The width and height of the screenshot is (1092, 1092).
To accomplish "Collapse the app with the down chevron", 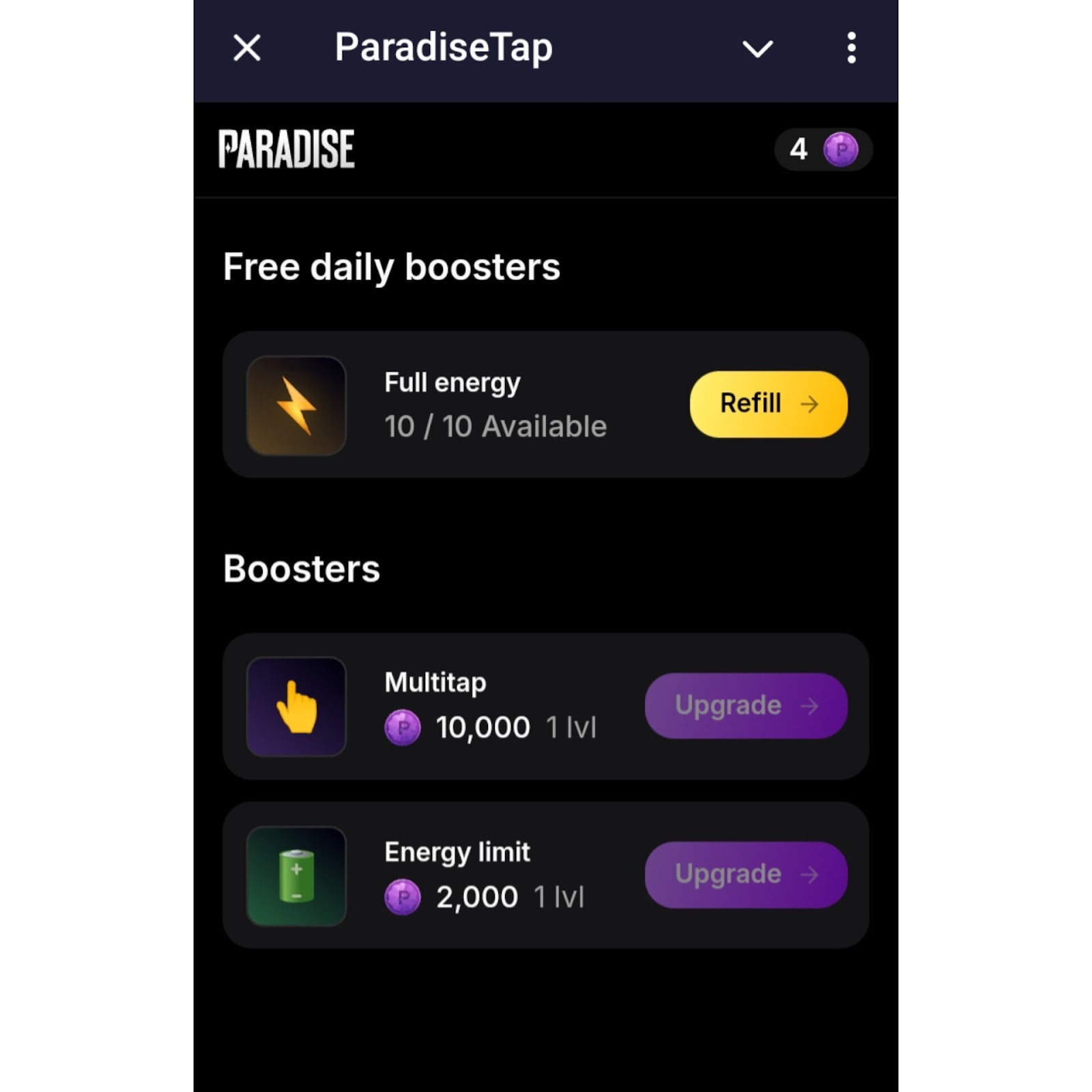I will (757, 48).
